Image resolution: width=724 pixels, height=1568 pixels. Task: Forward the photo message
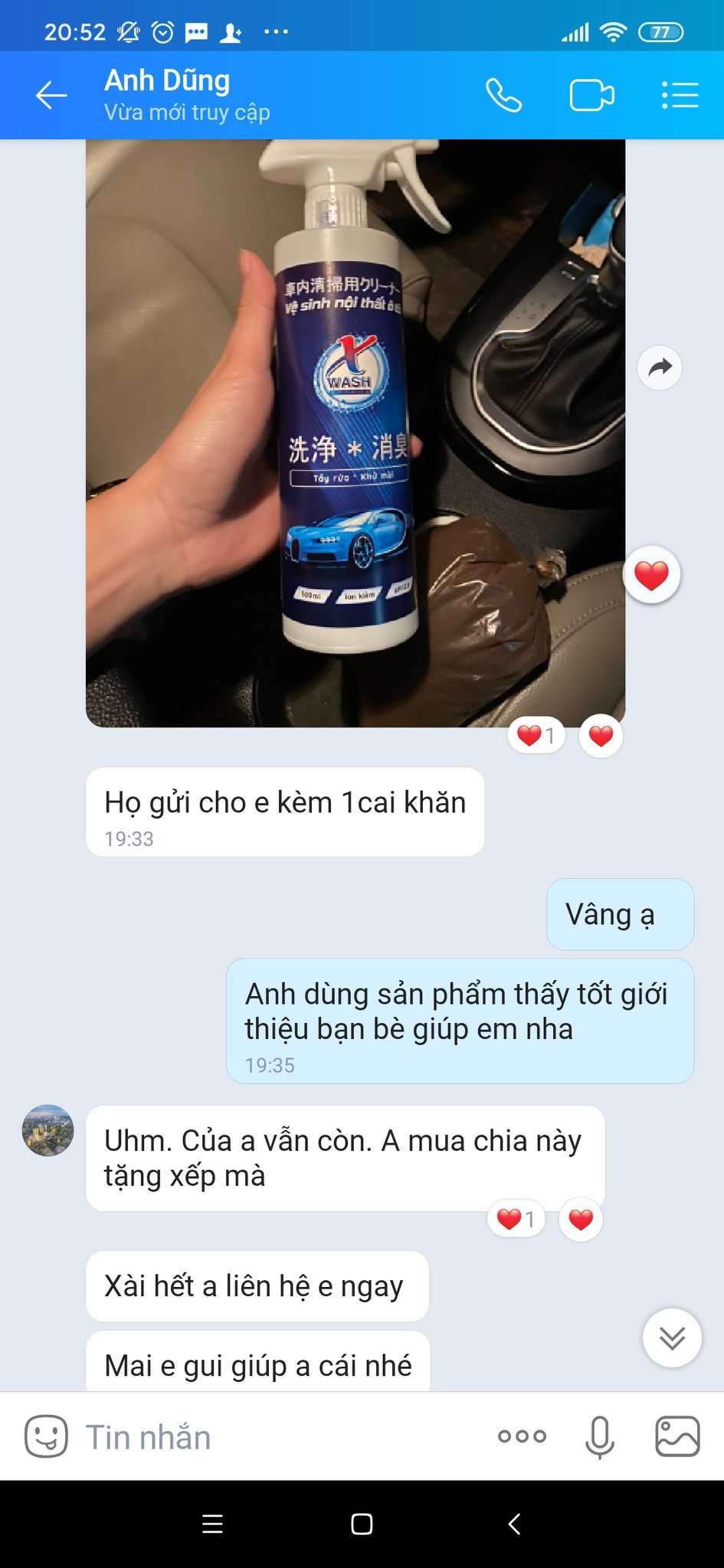click(659, 368)
